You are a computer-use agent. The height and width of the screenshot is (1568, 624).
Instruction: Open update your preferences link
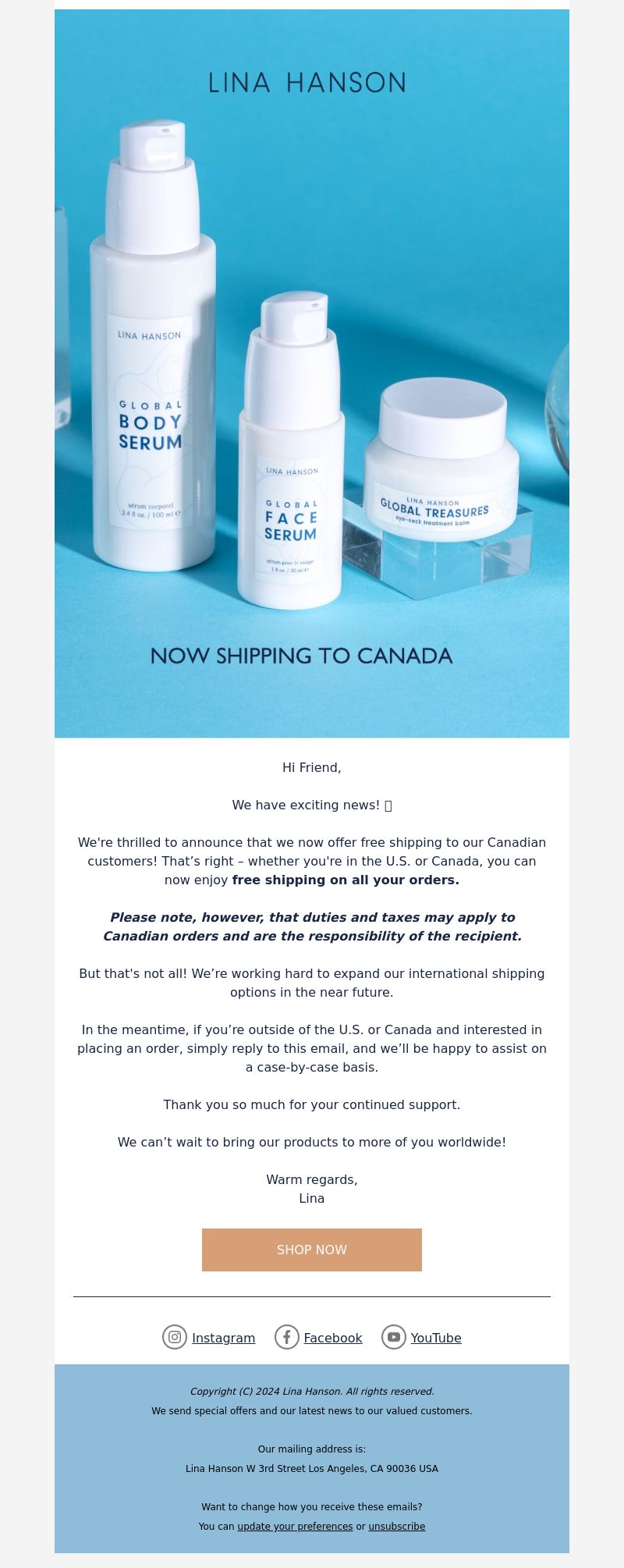295,1526
